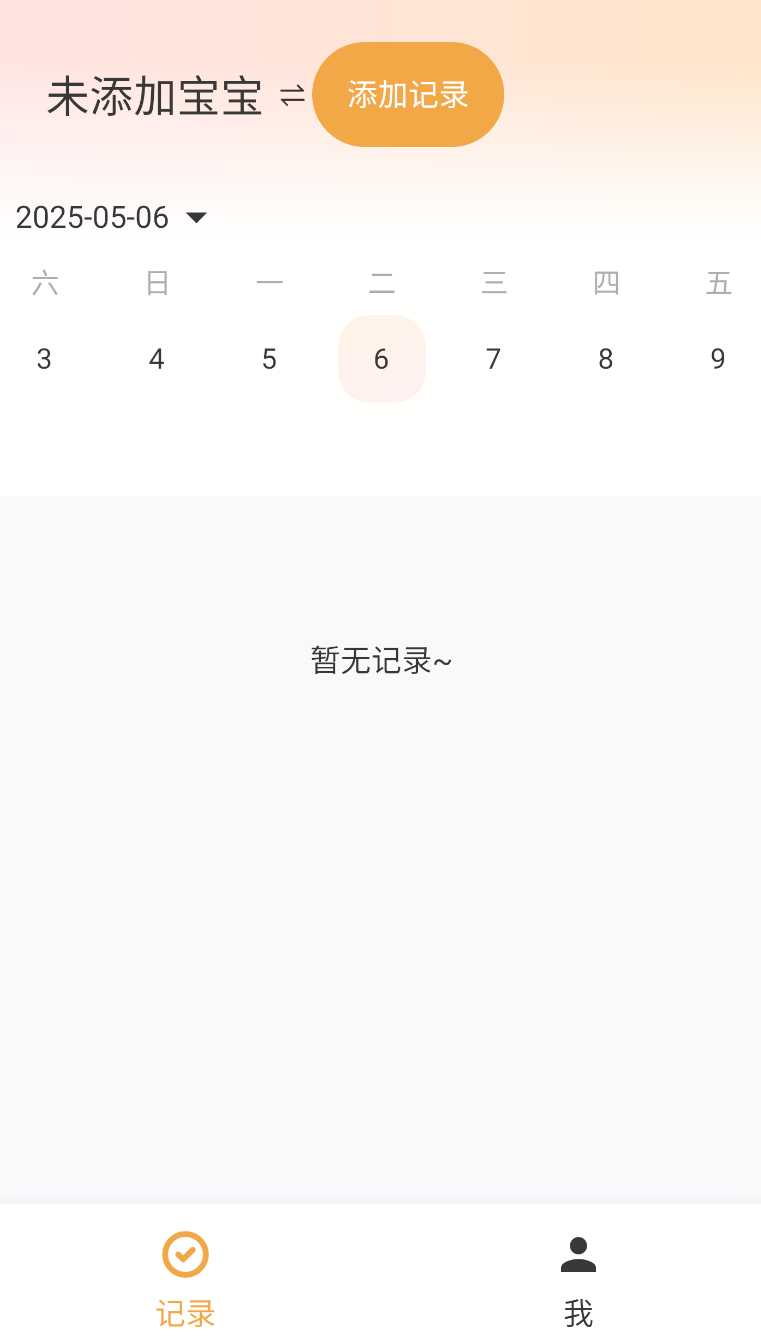Pick day 7 in the week calendar
Image resolution: width=761 pixels, height=1339 pixels.
click(493, 359)
